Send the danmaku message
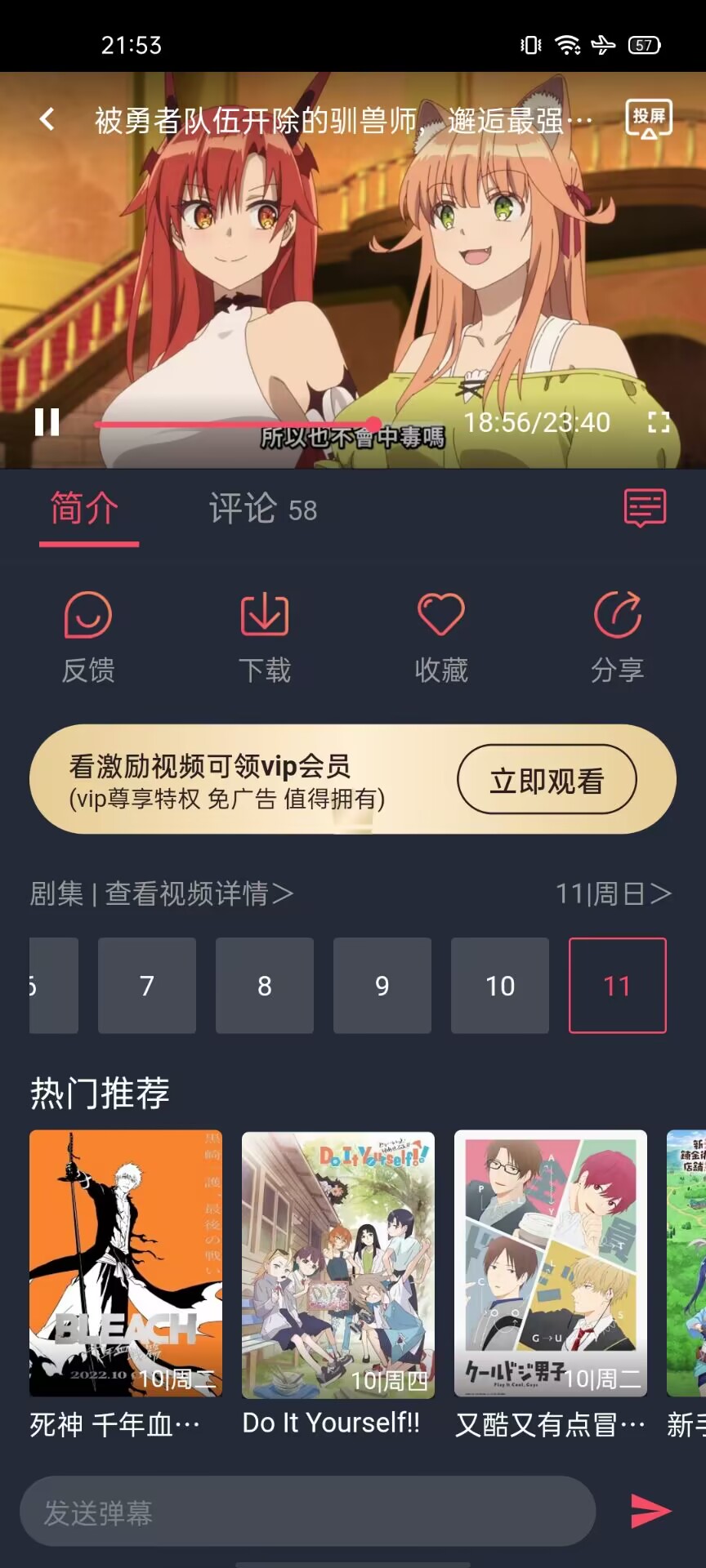The height and width of the screenshot is (1568, 706). [x=650, y=1511]
